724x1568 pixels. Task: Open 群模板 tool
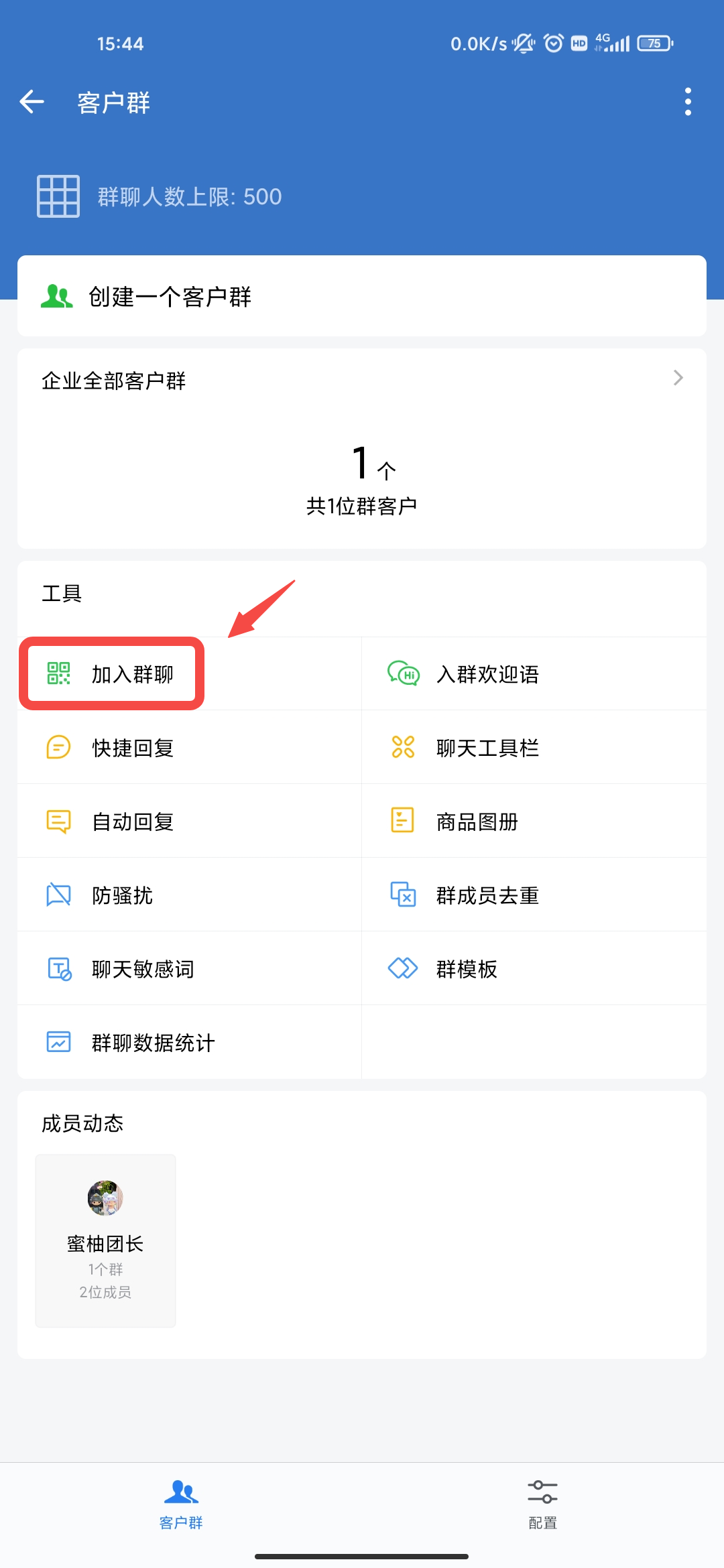tap(467, 969)
